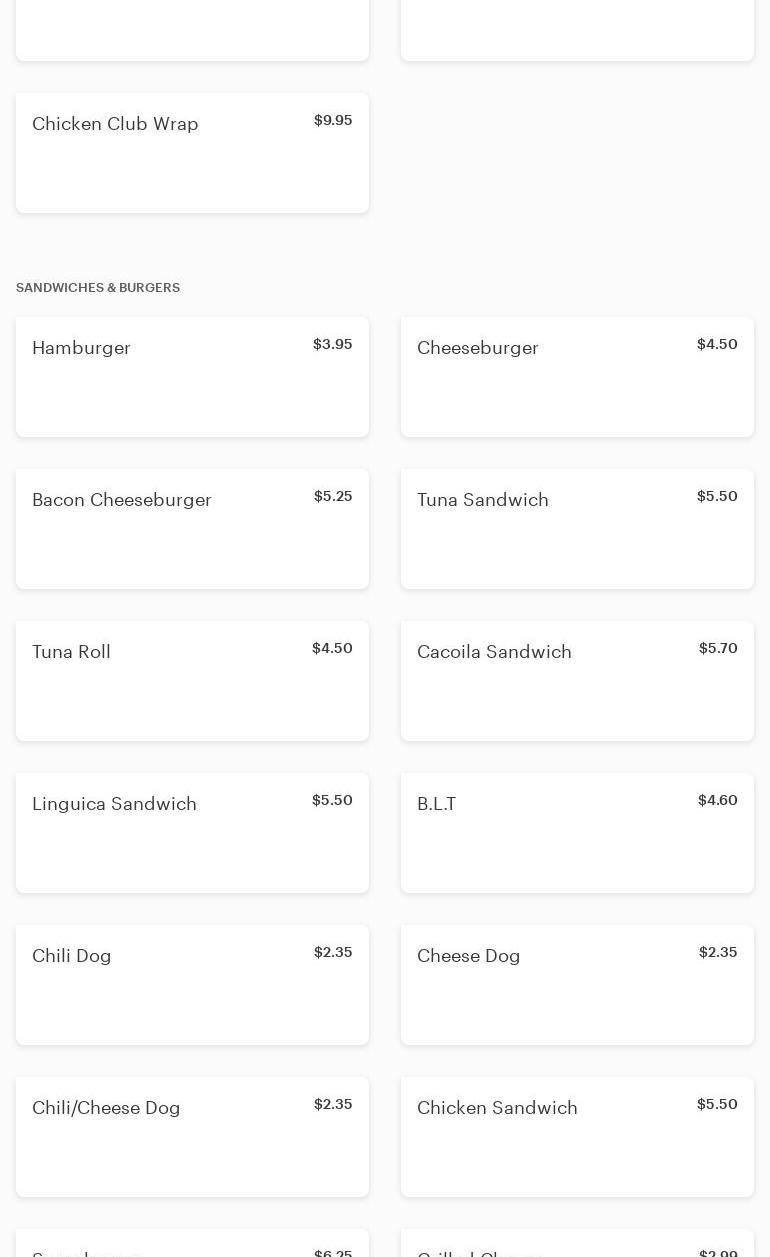The height and width of the screenshot is (1257, 770).
Task: Select the Chili/Cheese Dog card
Action: point(192,1137)
